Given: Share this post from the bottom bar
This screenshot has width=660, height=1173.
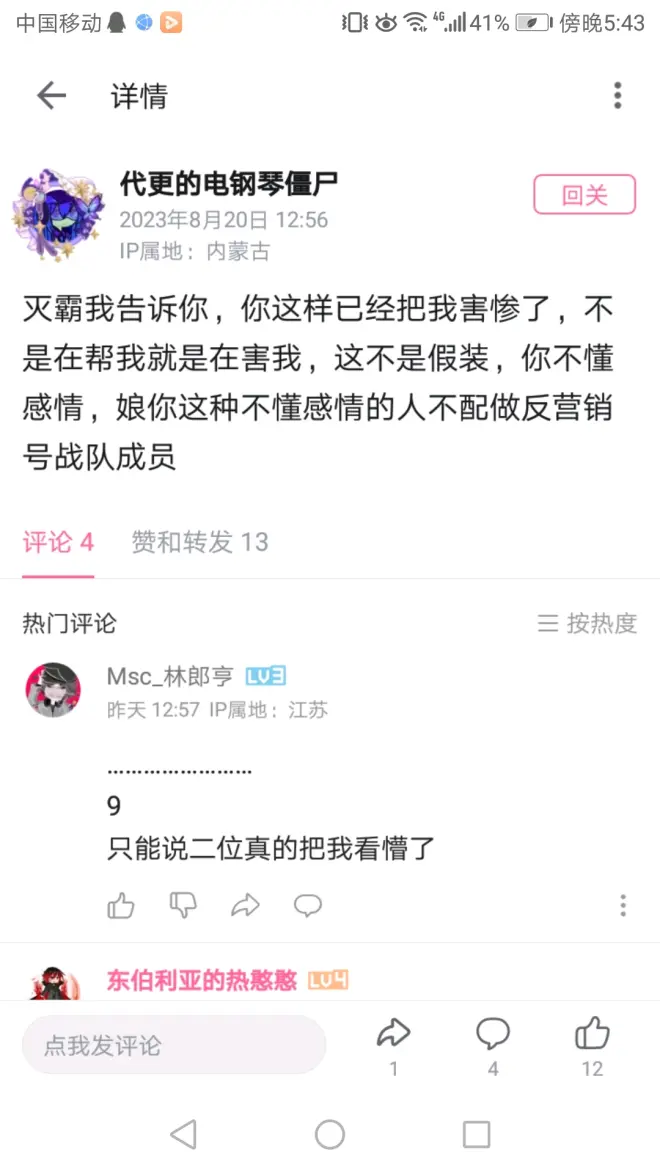Looking at the screenshot, I should pyautogui.click(x=393, y=1035).
